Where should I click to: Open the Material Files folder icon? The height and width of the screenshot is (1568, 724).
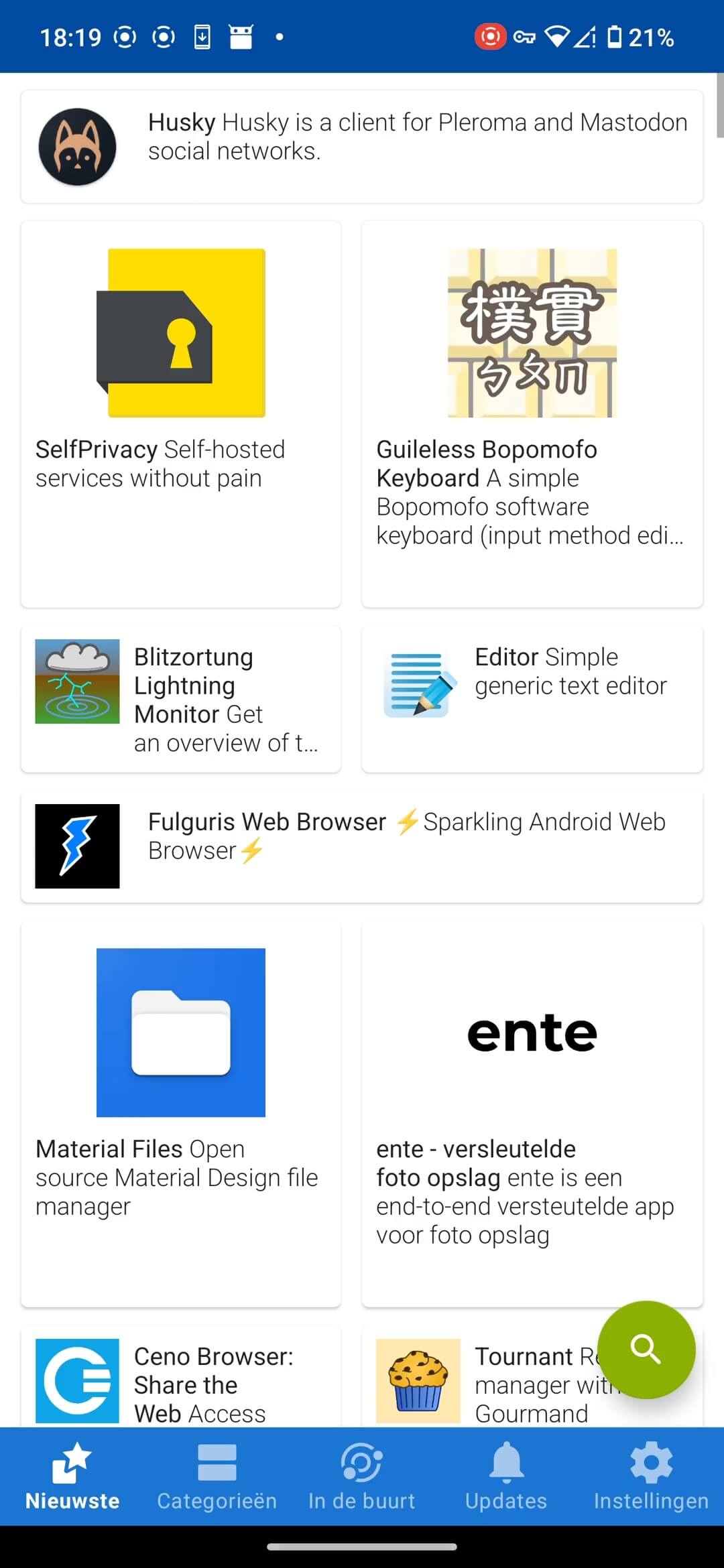[x=181, y=1032]
